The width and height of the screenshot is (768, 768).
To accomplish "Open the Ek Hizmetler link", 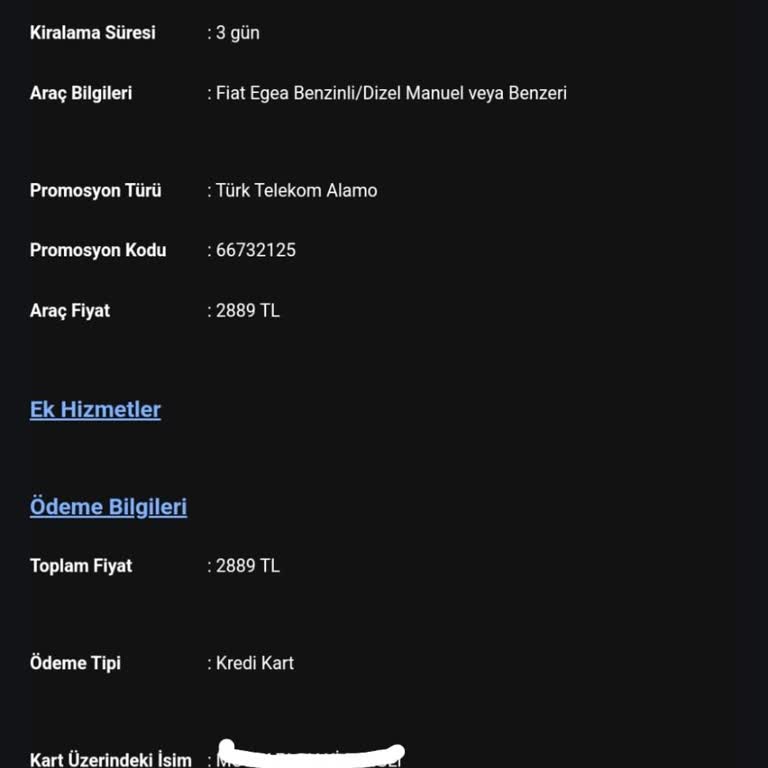I will coord(95,409).
